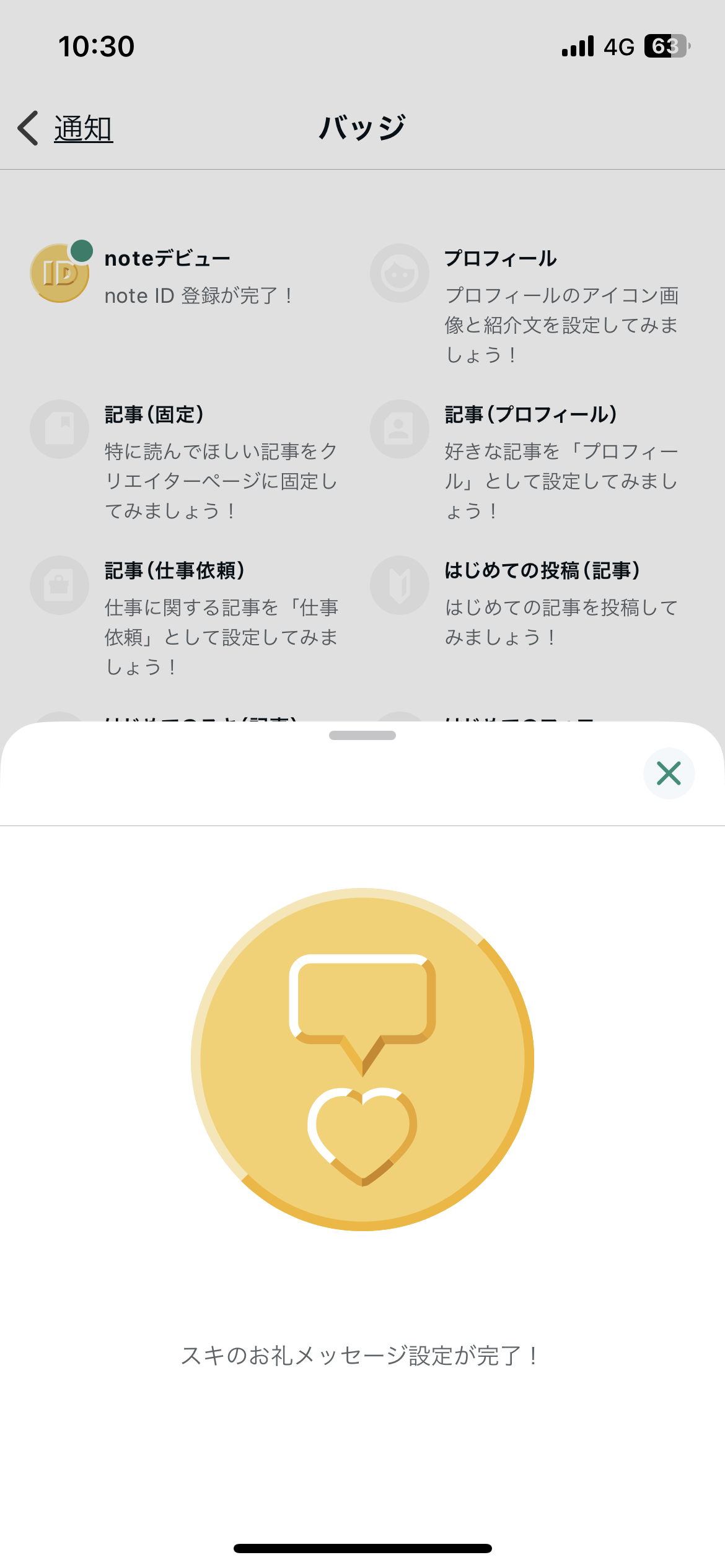Close the badge detail sheet

(669, 773)
